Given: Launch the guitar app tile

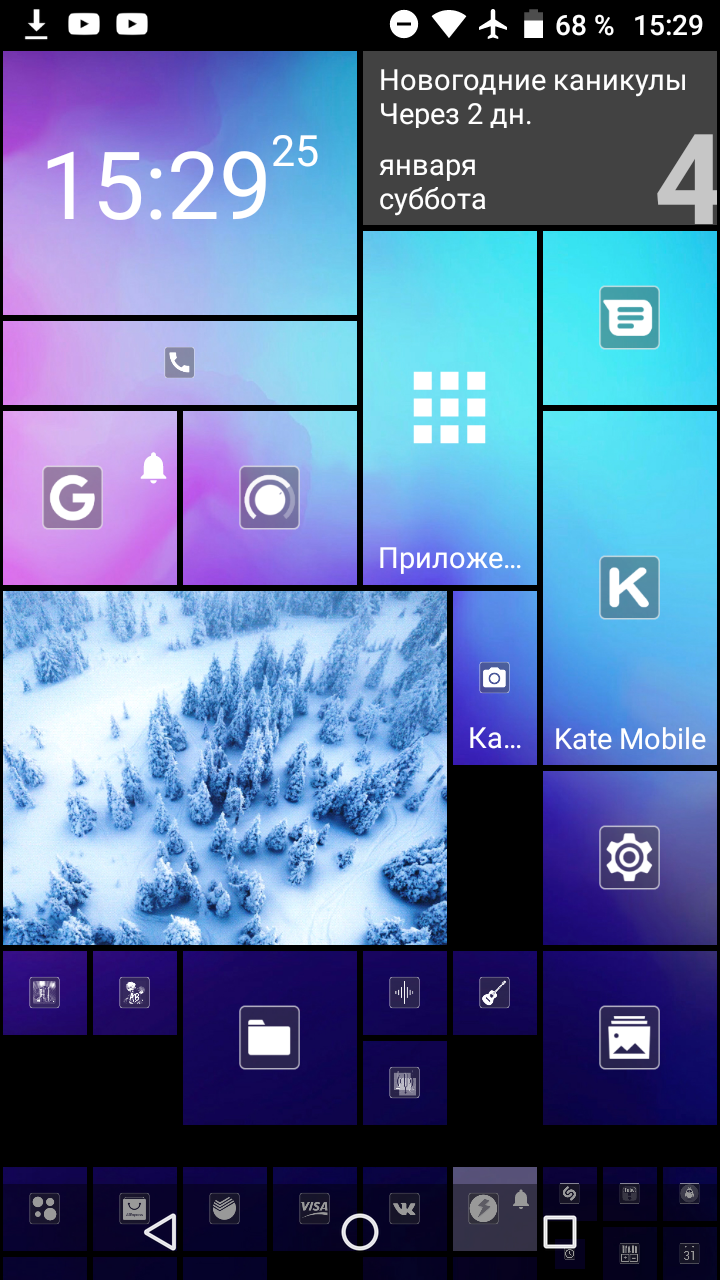Looking at the screenshot, I should pos(495,993).
